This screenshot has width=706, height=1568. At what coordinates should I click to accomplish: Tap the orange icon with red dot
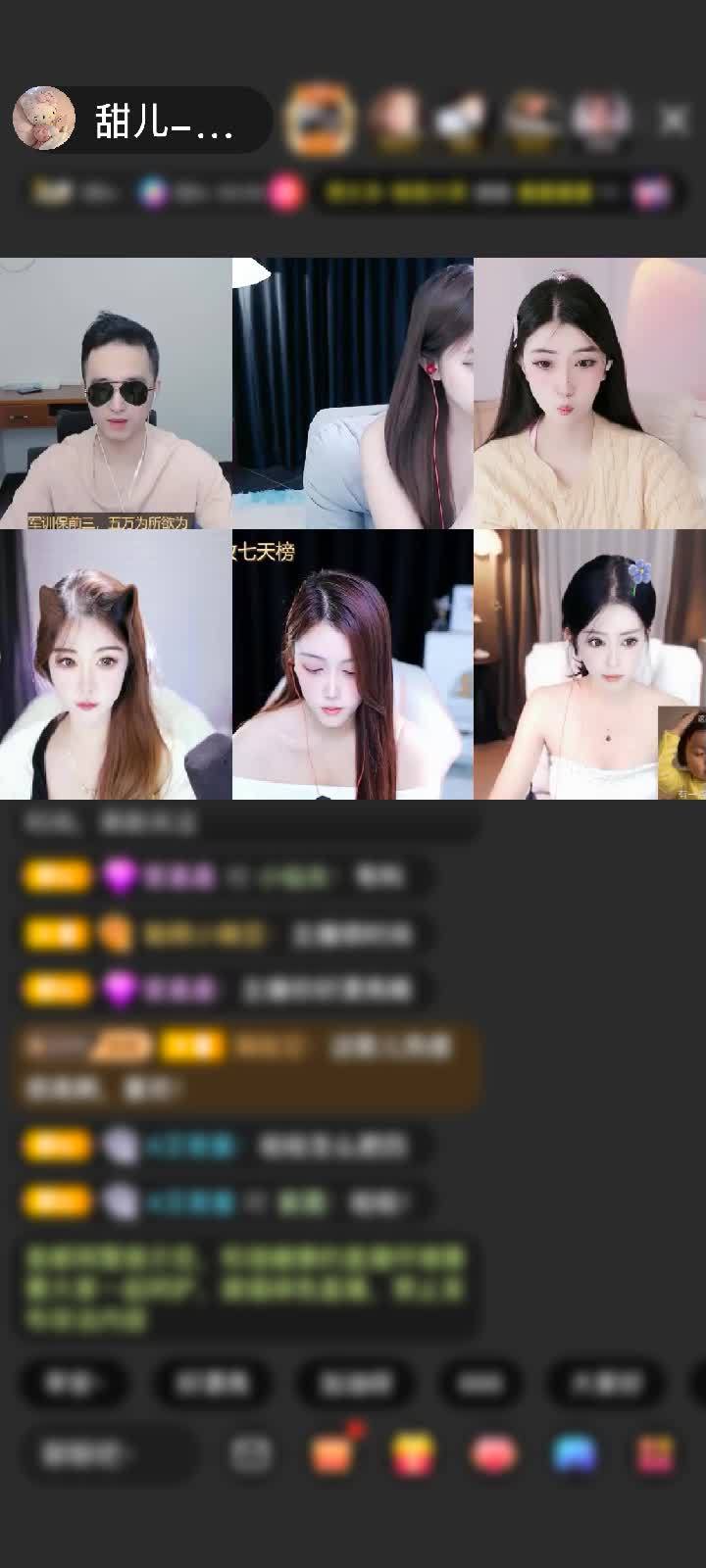pyautogui.click(x=332, y=1453)
